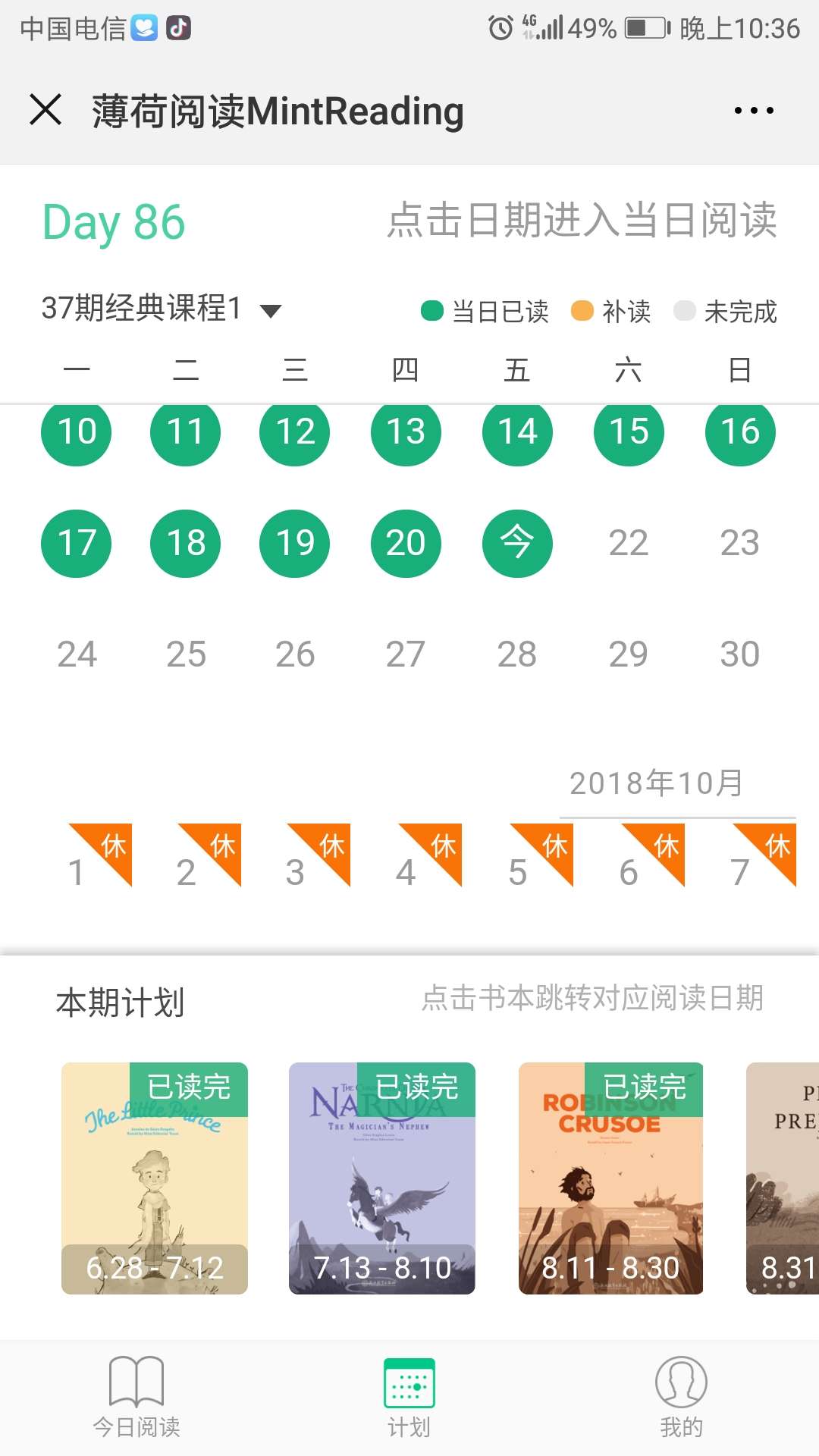Tap today's green 今 circle
The image size is (819, 1456).
[x=516, y=542]
